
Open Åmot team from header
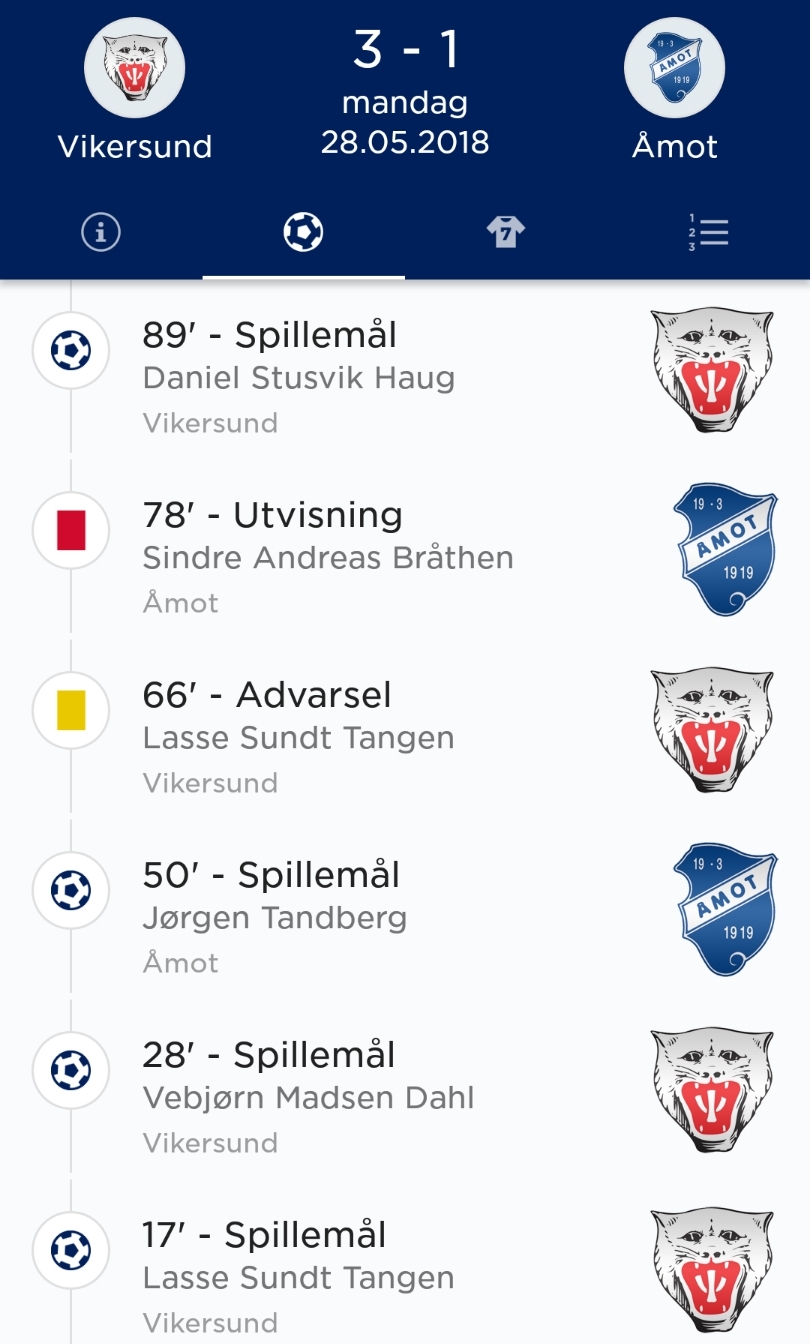click(x=674, y=92)
